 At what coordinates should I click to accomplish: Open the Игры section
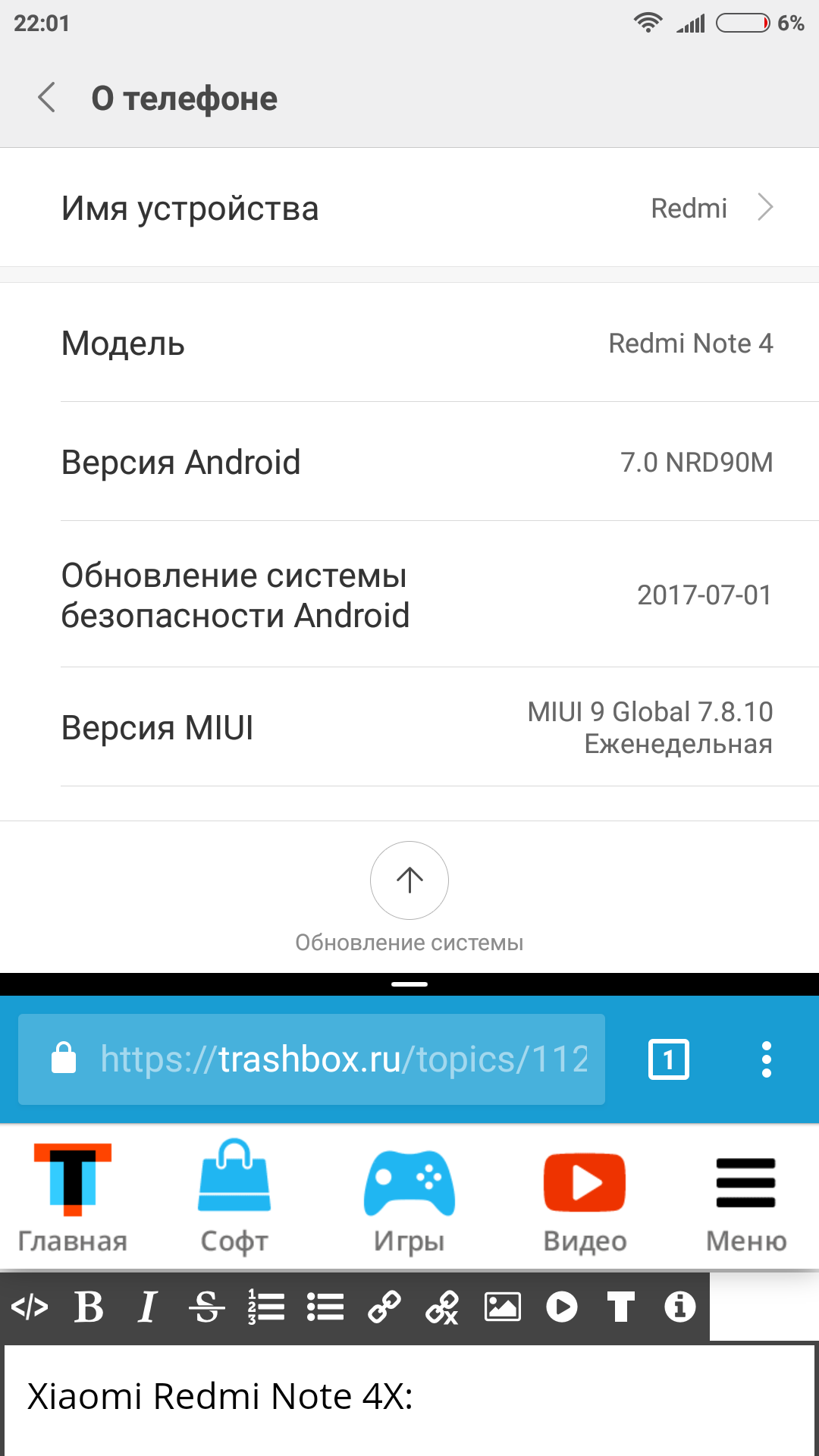click(x=409, y=1197)
